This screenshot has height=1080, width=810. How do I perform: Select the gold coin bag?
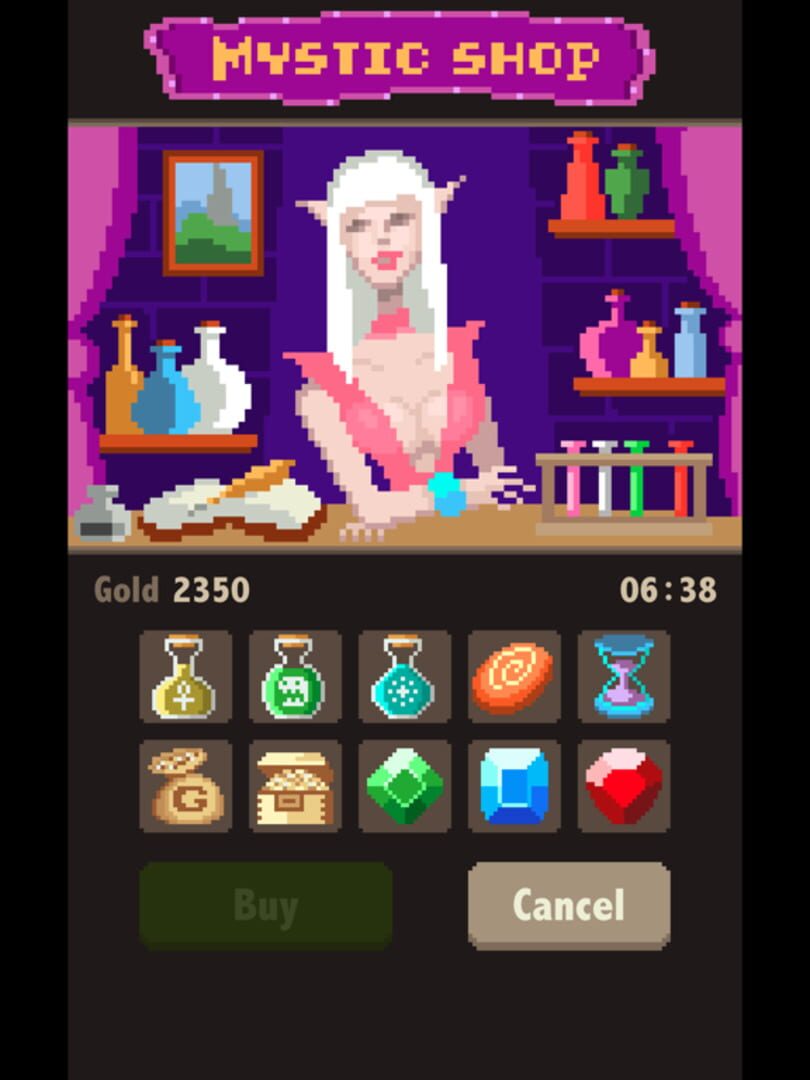pos(185,786)
